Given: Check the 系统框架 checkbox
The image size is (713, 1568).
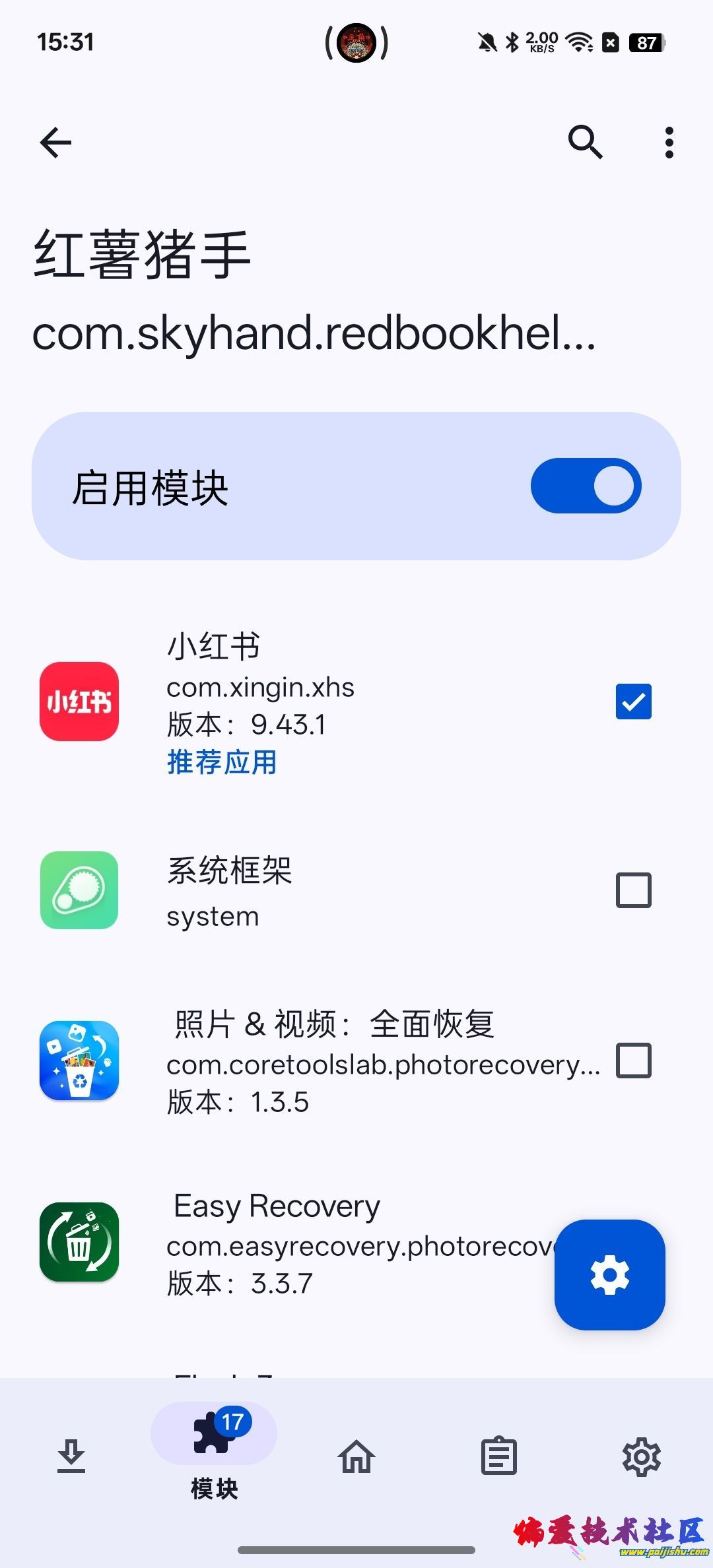Looking at the screenshot, I should coord(633,890).
